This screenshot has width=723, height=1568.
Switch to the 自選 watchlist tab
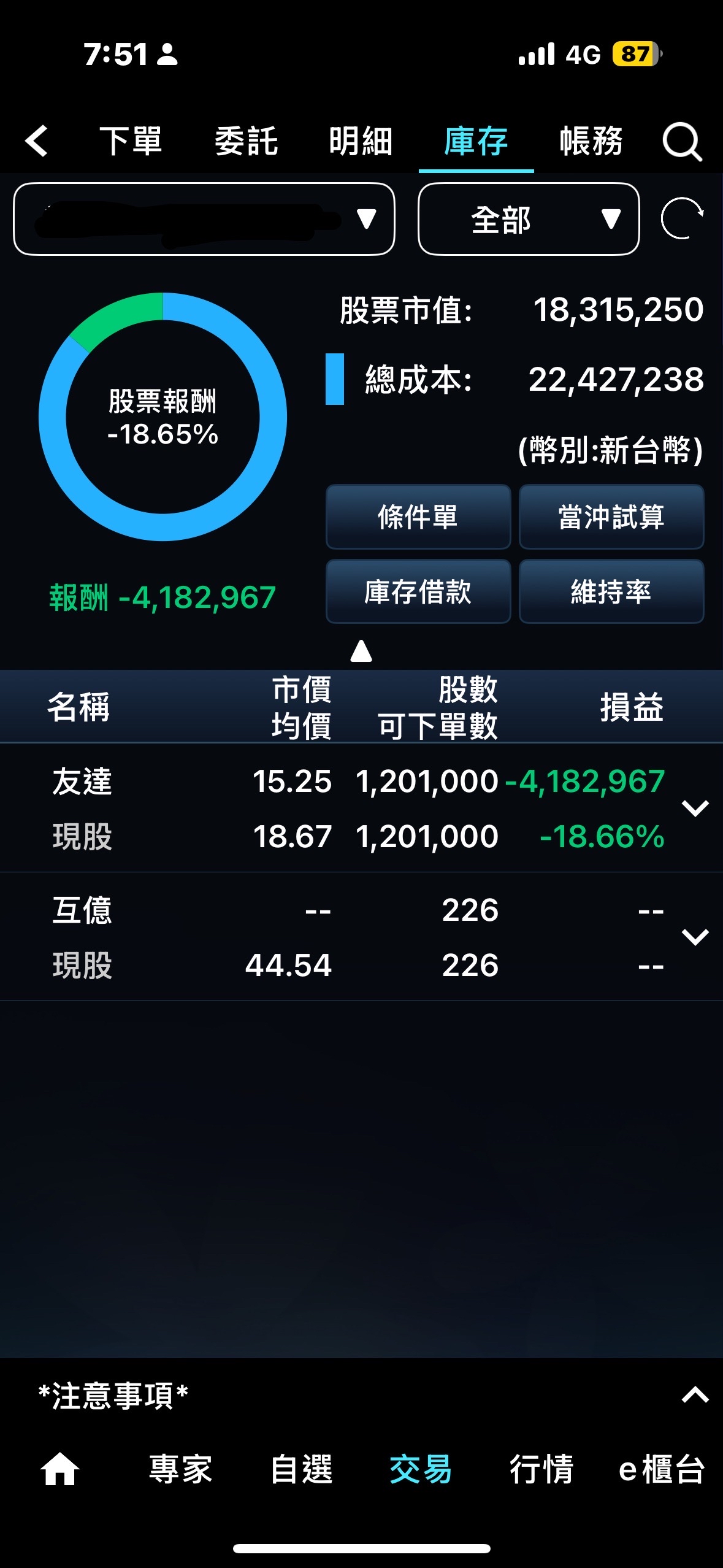pyautogui.click(x=301, y=1470)
